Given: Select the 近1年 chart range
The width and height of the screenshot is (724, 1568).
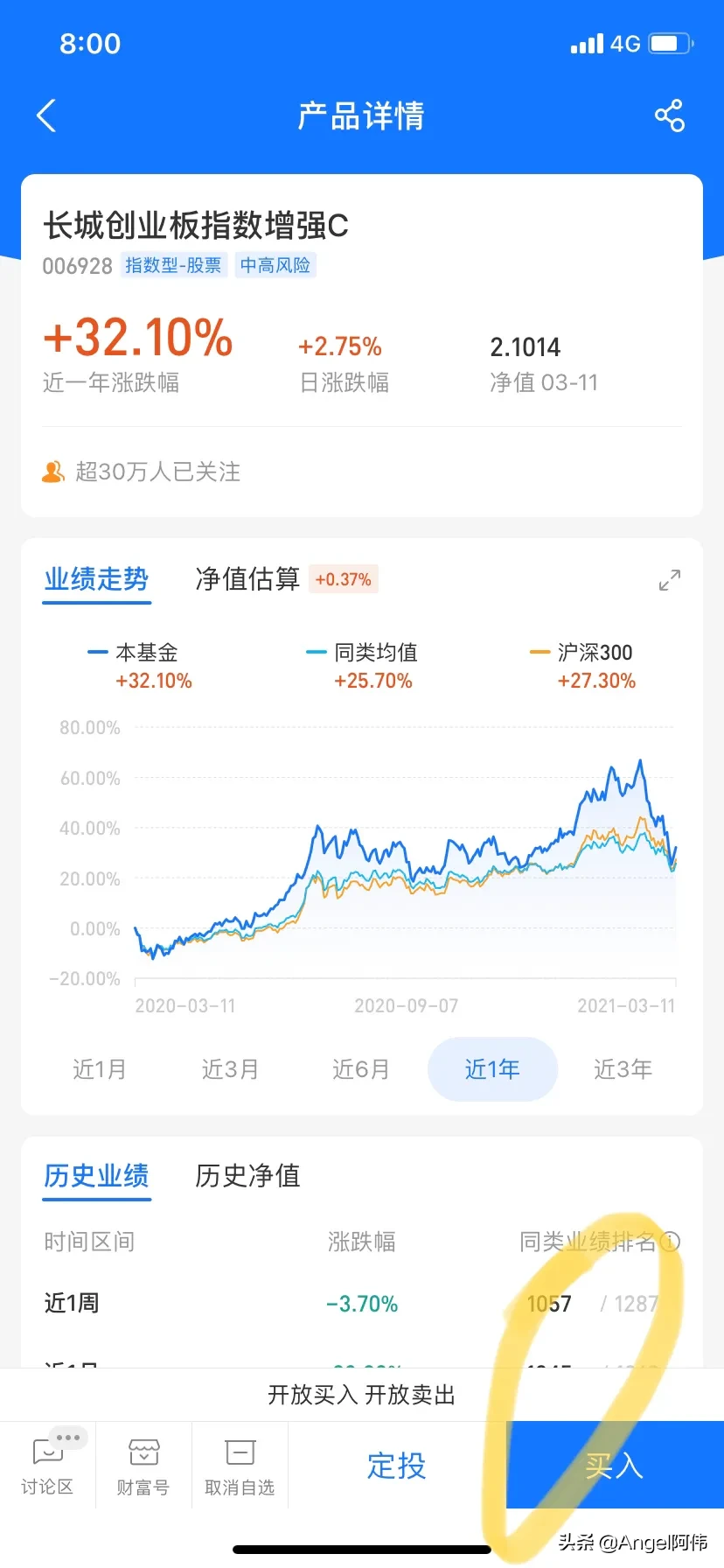Looking at the screenshot, I should point(492,1069).
